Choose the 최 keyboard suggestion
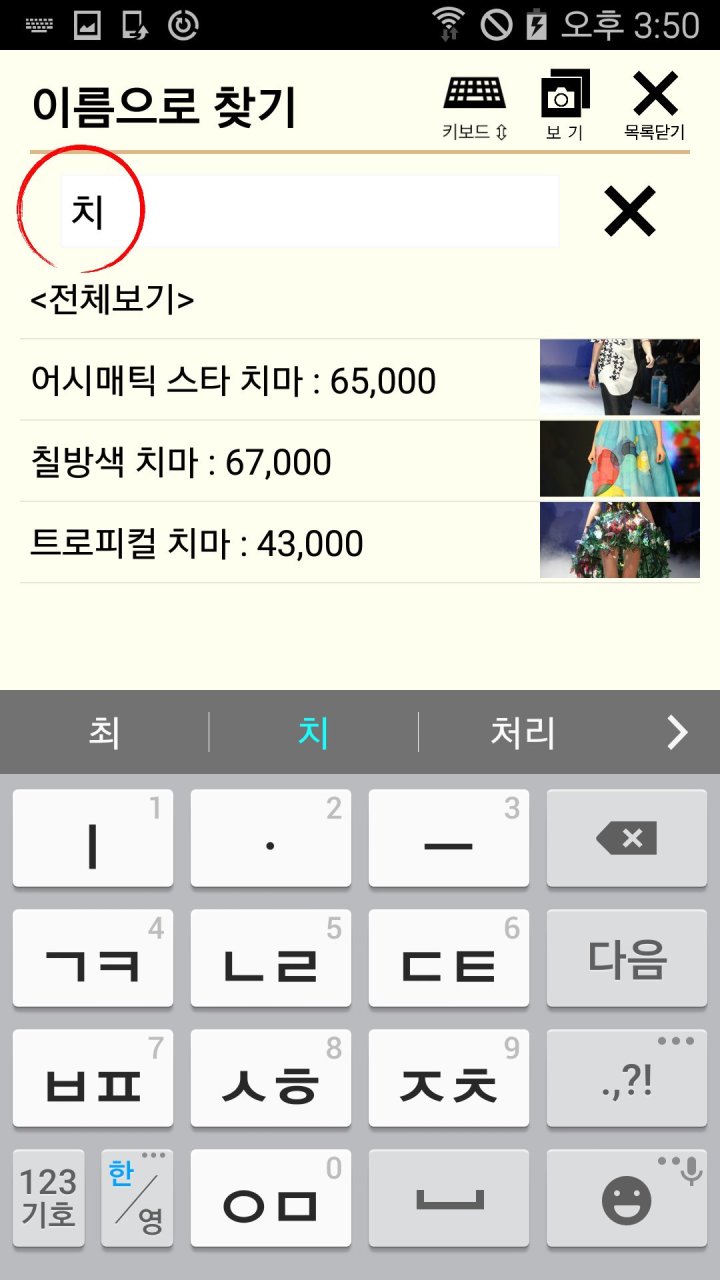The width and height of the screenshot is (720, 1280). pos(104,733)
